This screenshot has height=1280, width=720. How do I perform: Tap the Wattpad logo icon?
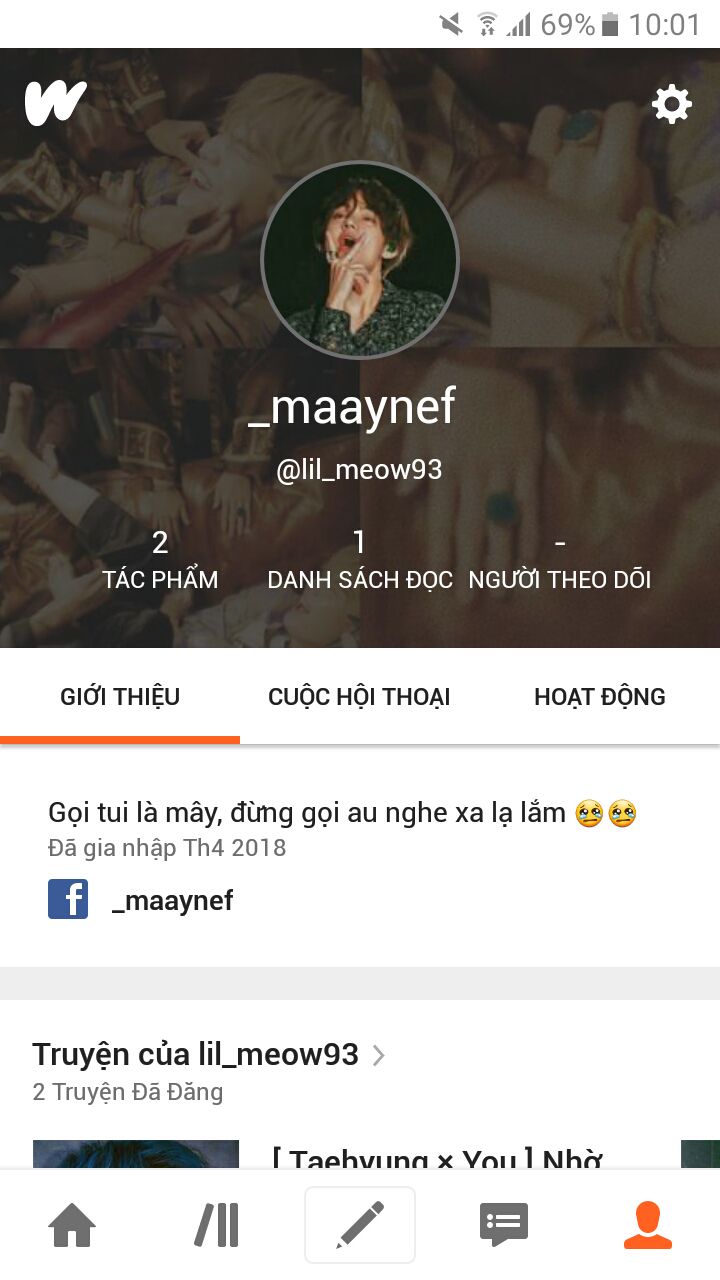click(56, 103)
